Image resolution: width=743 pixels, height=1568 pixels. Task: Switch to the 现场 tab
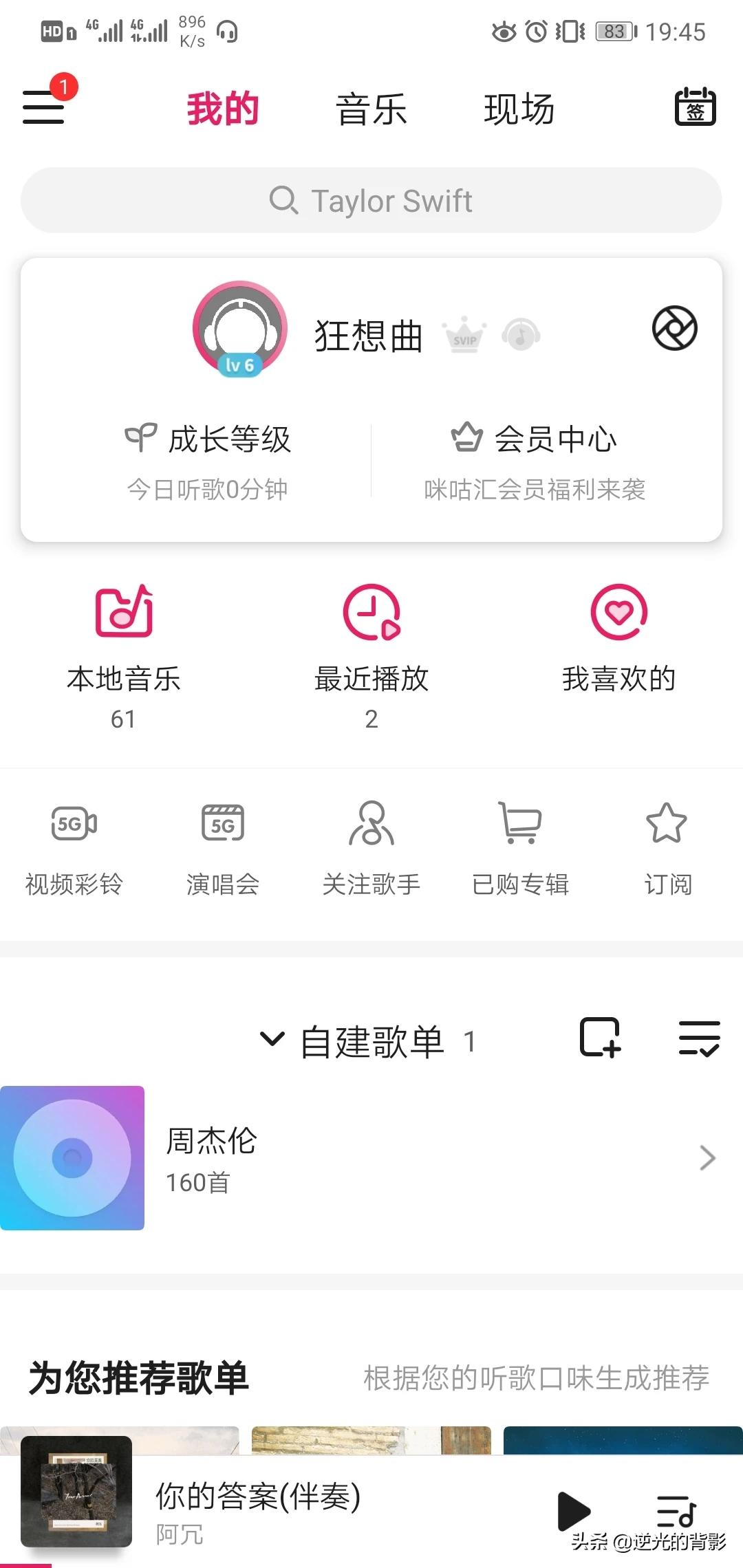(x=519, y=109)
